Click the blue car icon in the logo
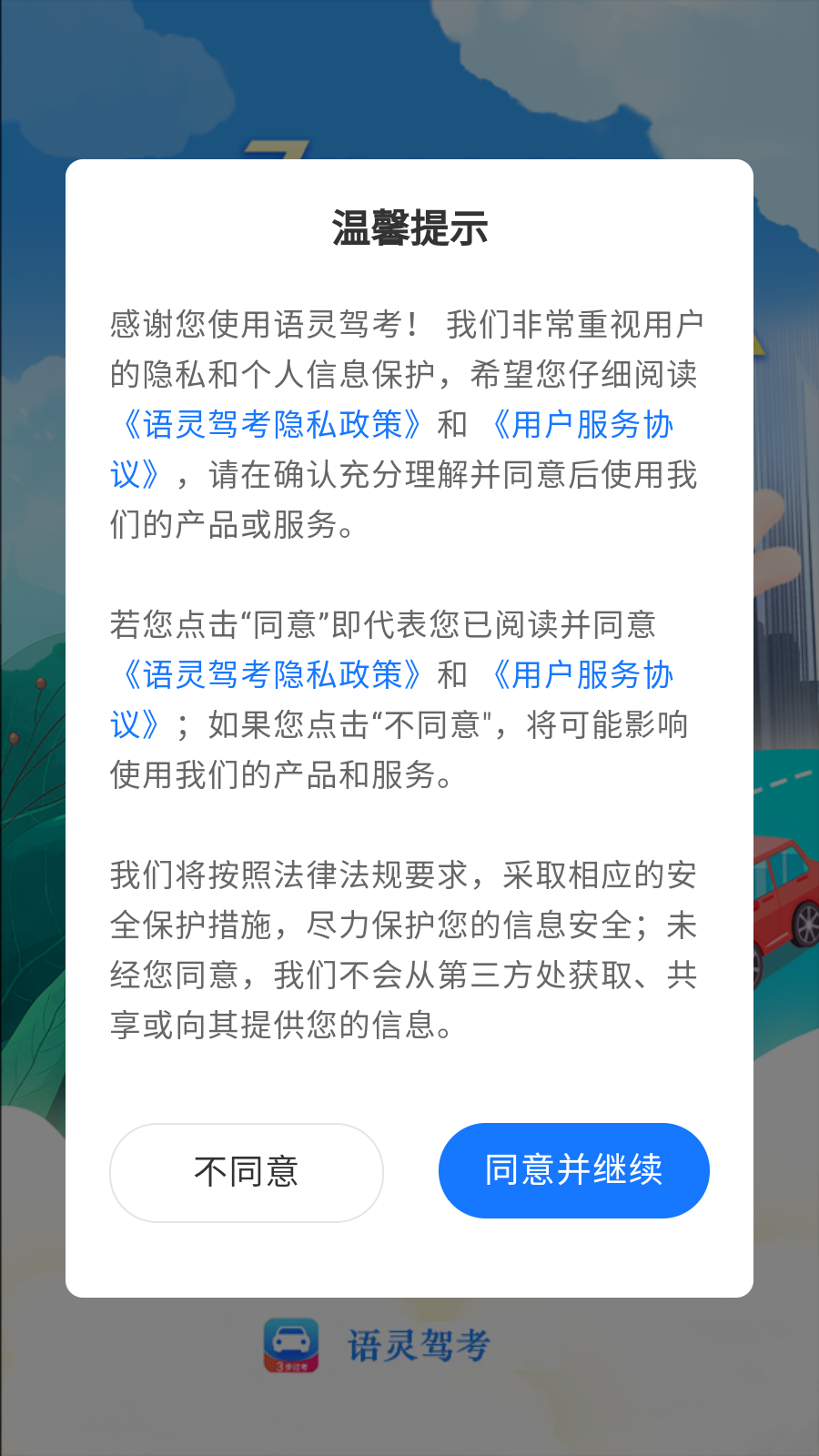819x1456 pixels. 291,1340
